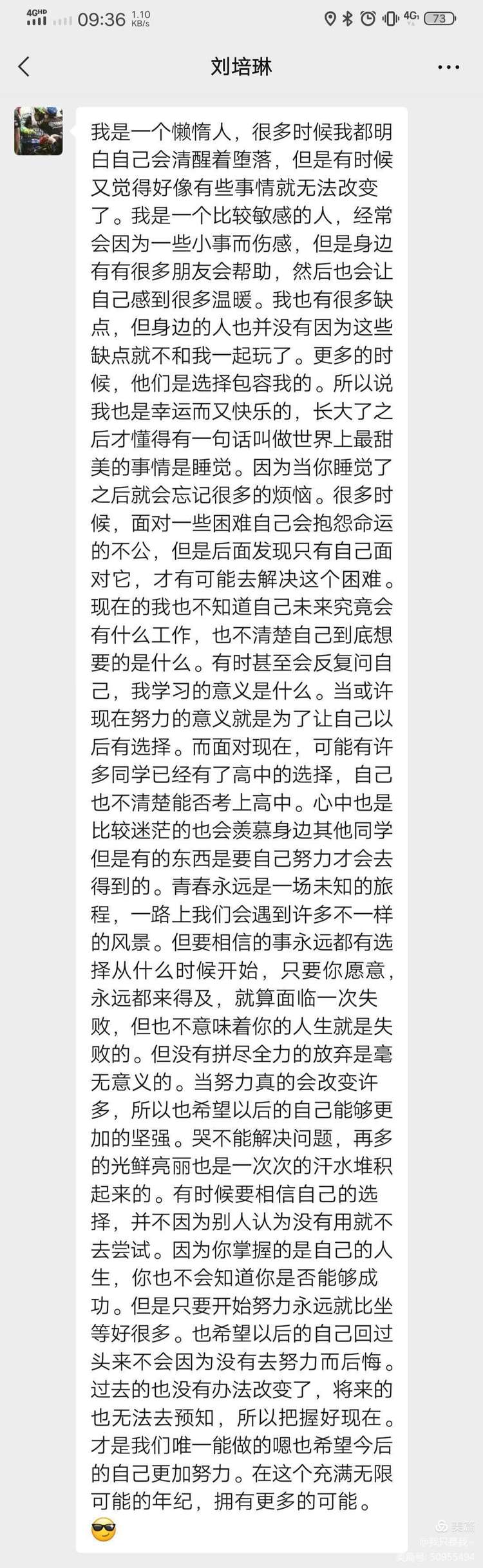Screen dimensions: 483x1568
Task: Open the three-dot chat options menu
Action: [x=448, y=67]
